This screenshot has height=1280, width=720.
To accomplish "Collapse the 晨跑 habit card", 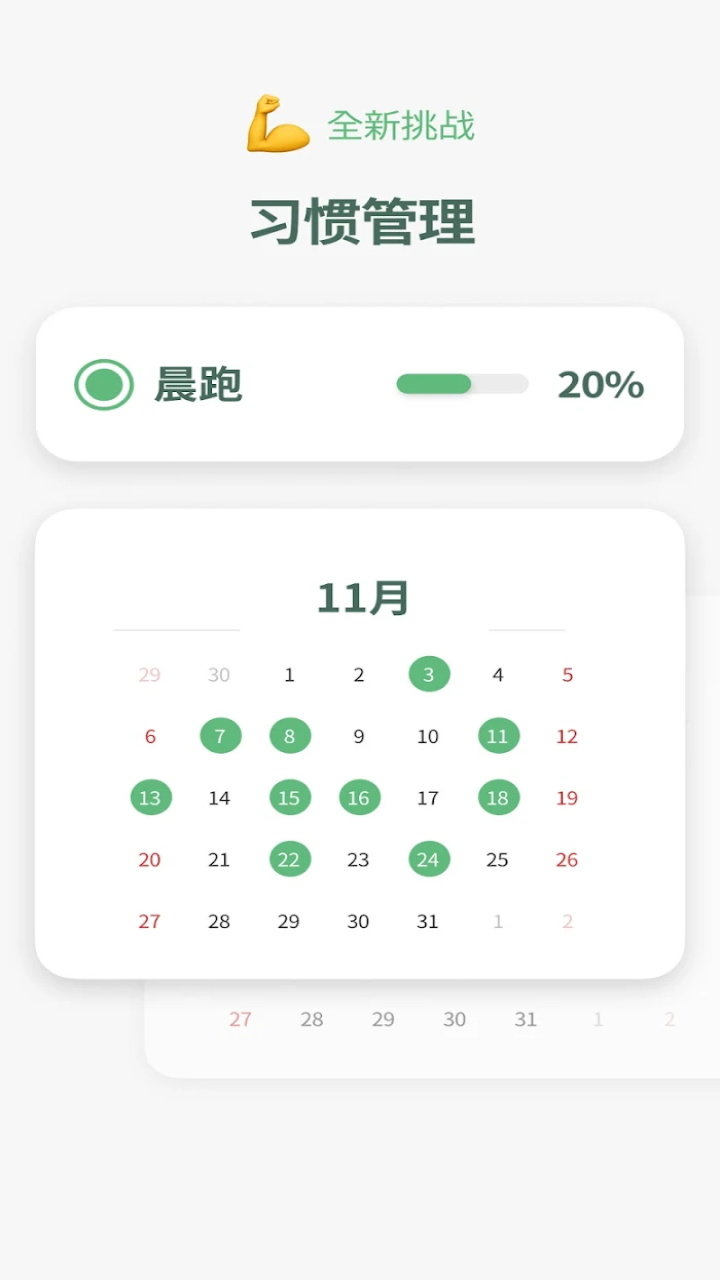I will (x=360, y=385).
